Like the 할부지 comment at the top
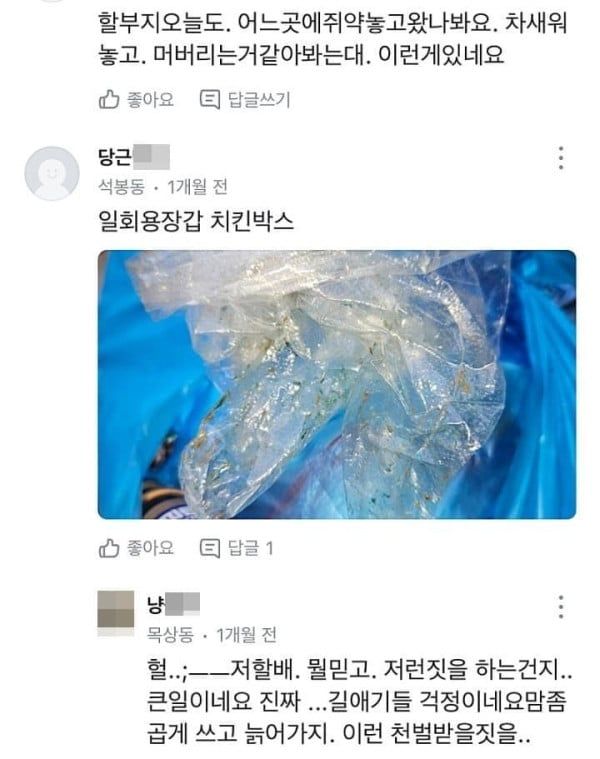The image size is (600, 759). click(x=136, y=99)
